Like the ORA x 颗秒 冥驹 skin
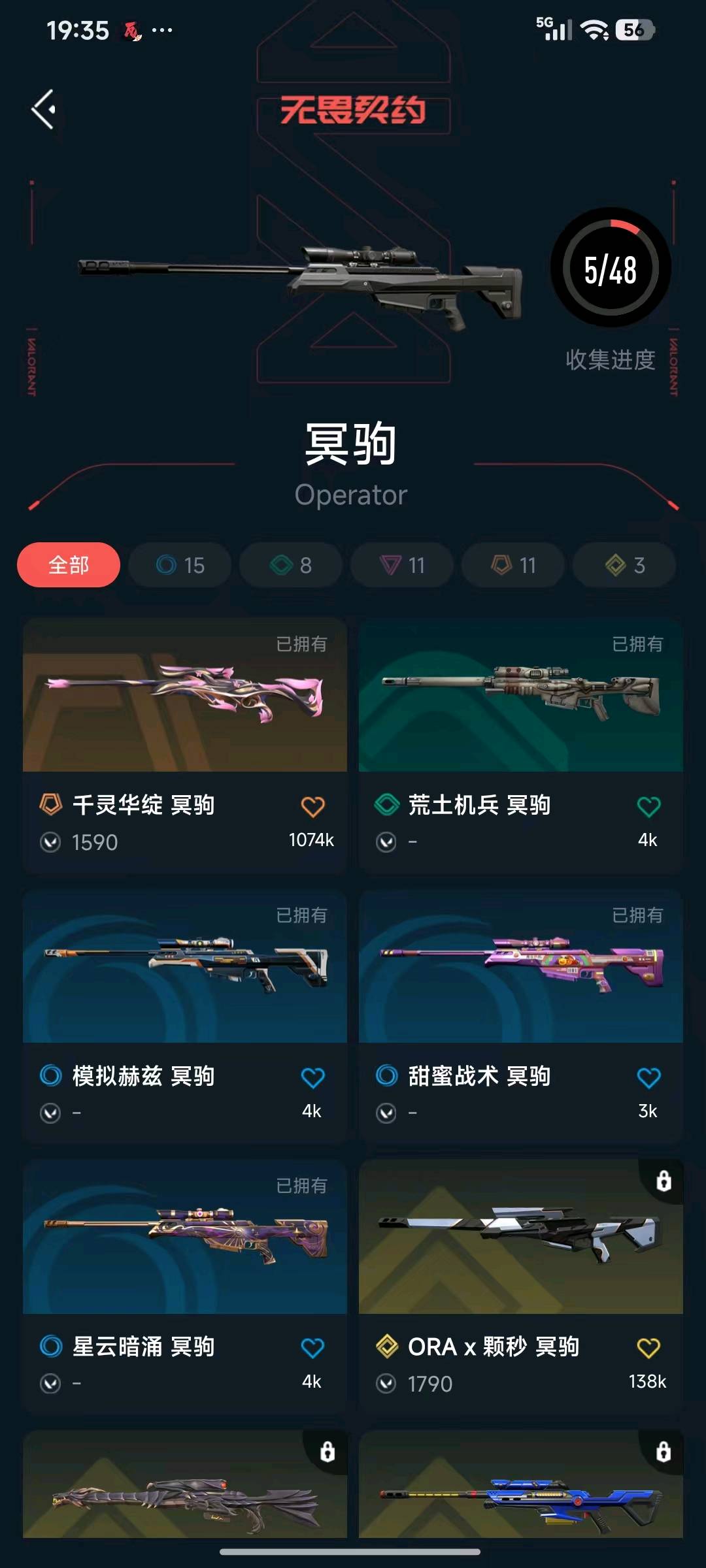The image size is (706, 1568). 648,1348
